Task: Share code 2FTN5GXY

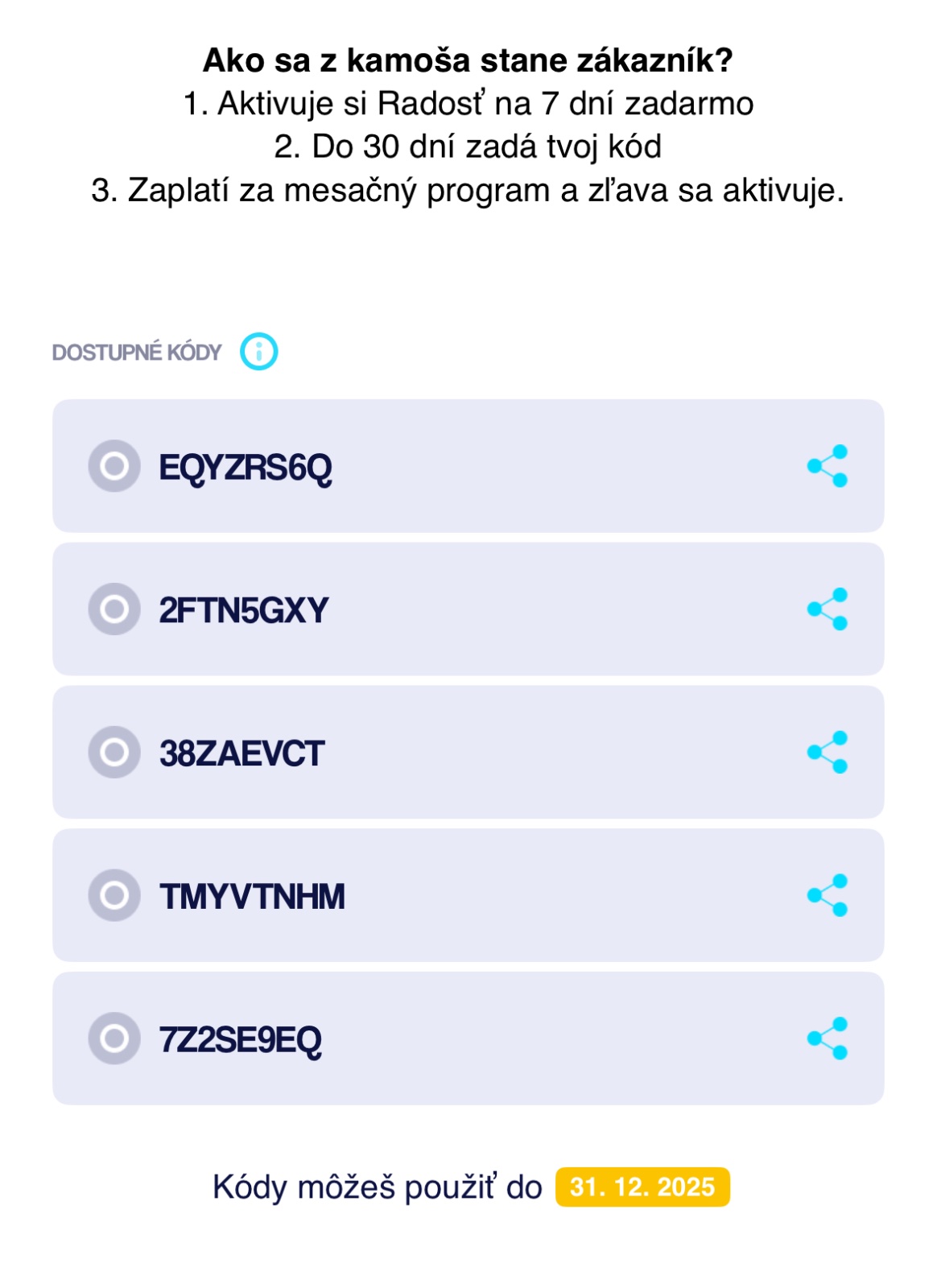Action: [x=828, y=609]
